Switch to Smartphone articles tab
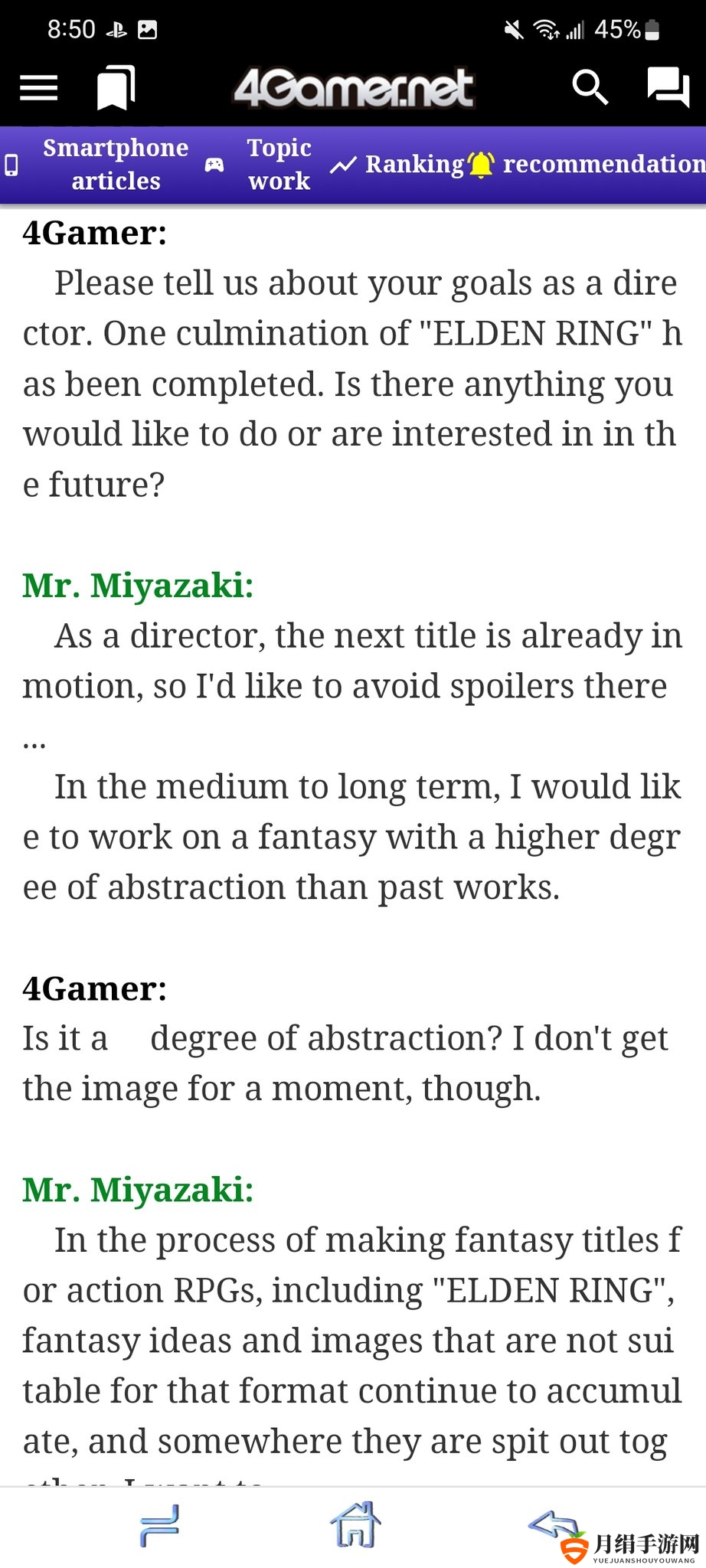This screenshot has height=1568, width=706. pyautogui.click(x=98, y=165)
